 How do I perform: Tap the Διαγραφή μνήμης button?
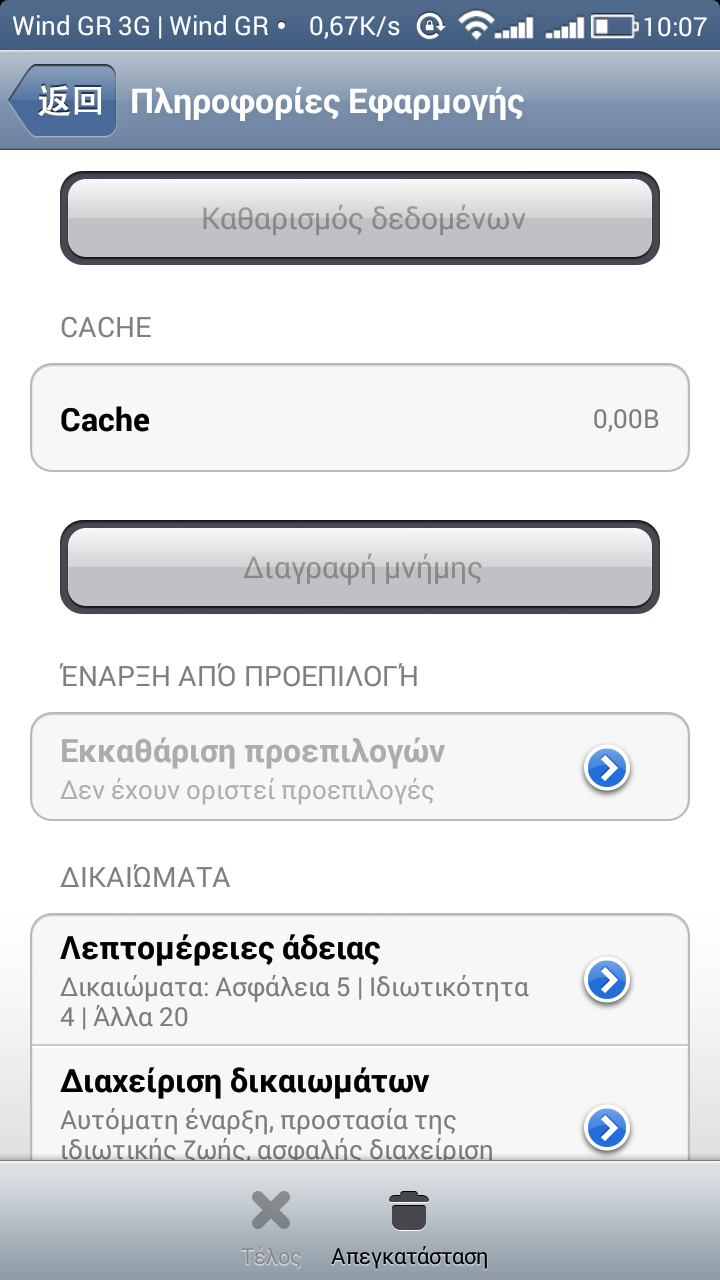[360, 568]
